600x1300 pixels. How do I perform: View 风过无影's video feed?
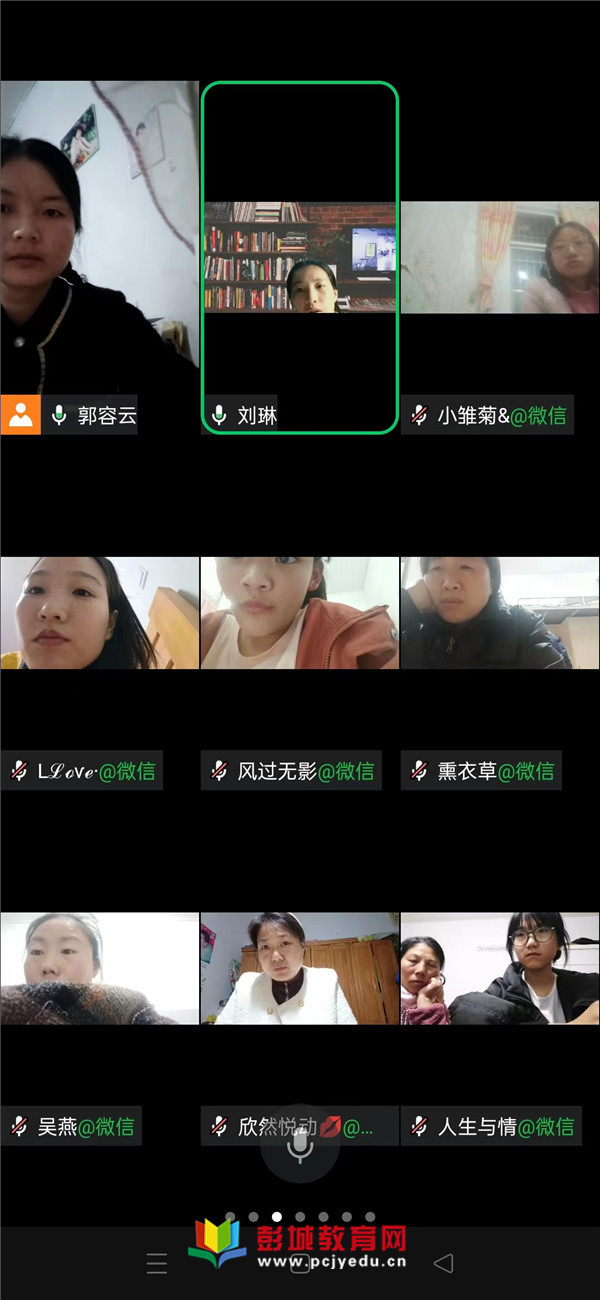click(300, 613)
